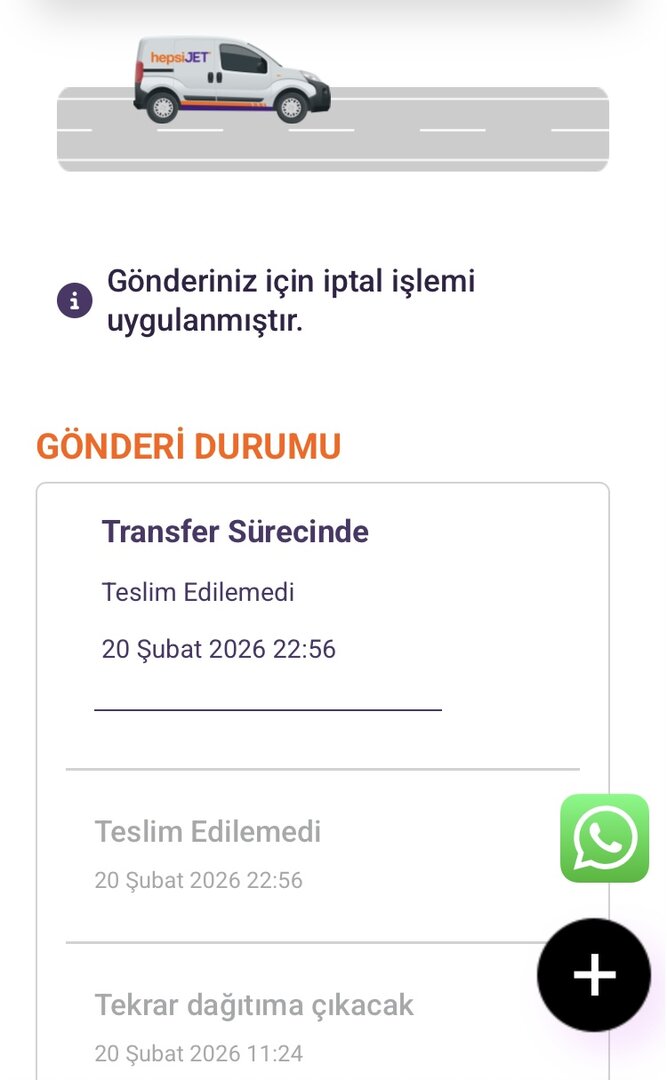Tap the black plus floating button
This screenshot has width=667, height=1080.
(594, 974)
